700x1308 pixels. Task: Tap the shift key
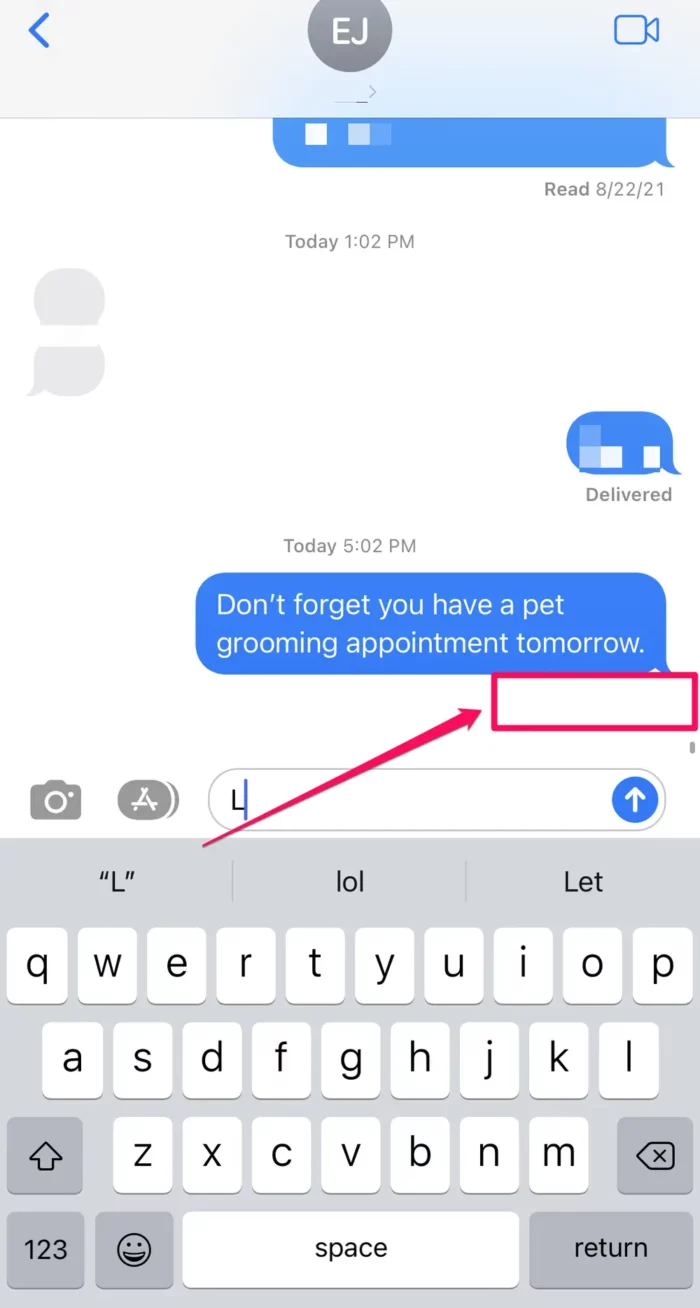46,1157
